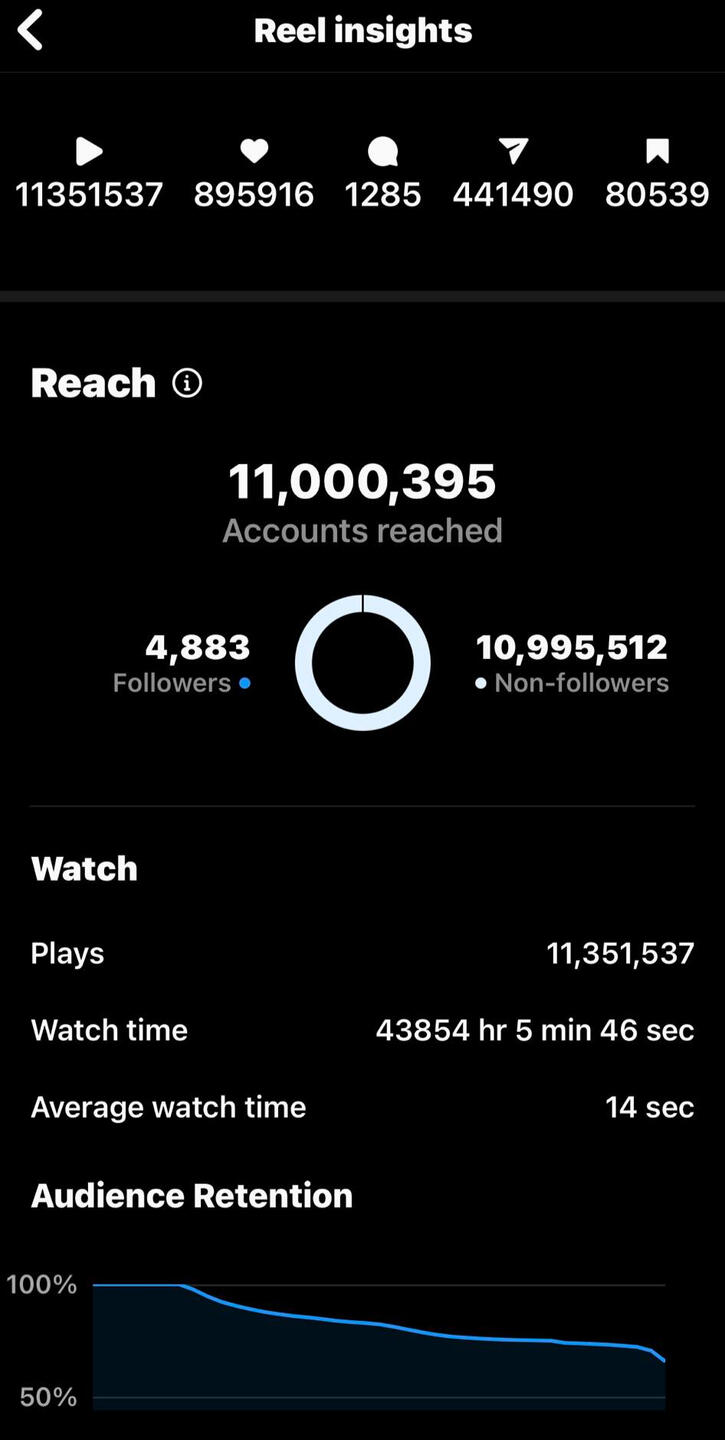Open the Reach info icon
Image resolution: width=725 pixels, height=1440 pixels.
[x=187, y=383]
